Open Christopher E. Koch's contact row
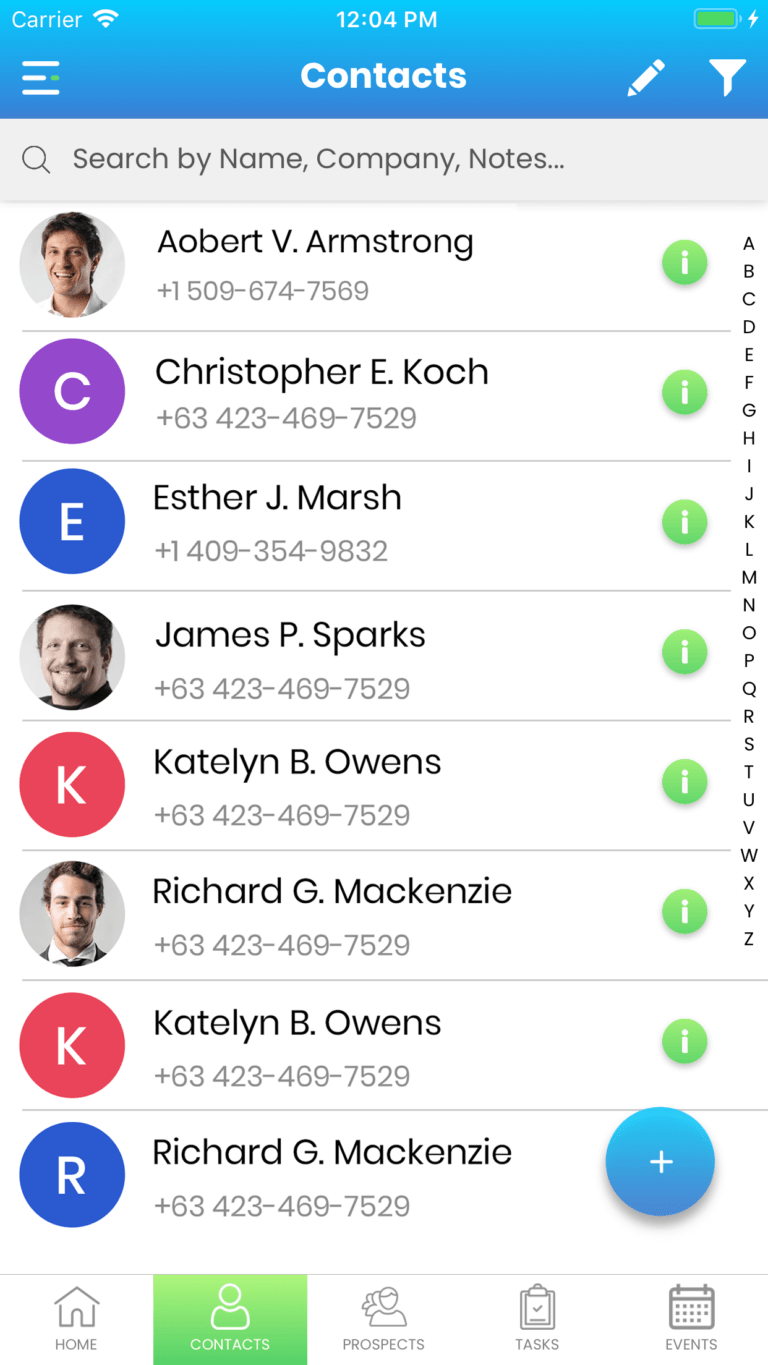Screen dimensions: 768x1365 (320, 393)
